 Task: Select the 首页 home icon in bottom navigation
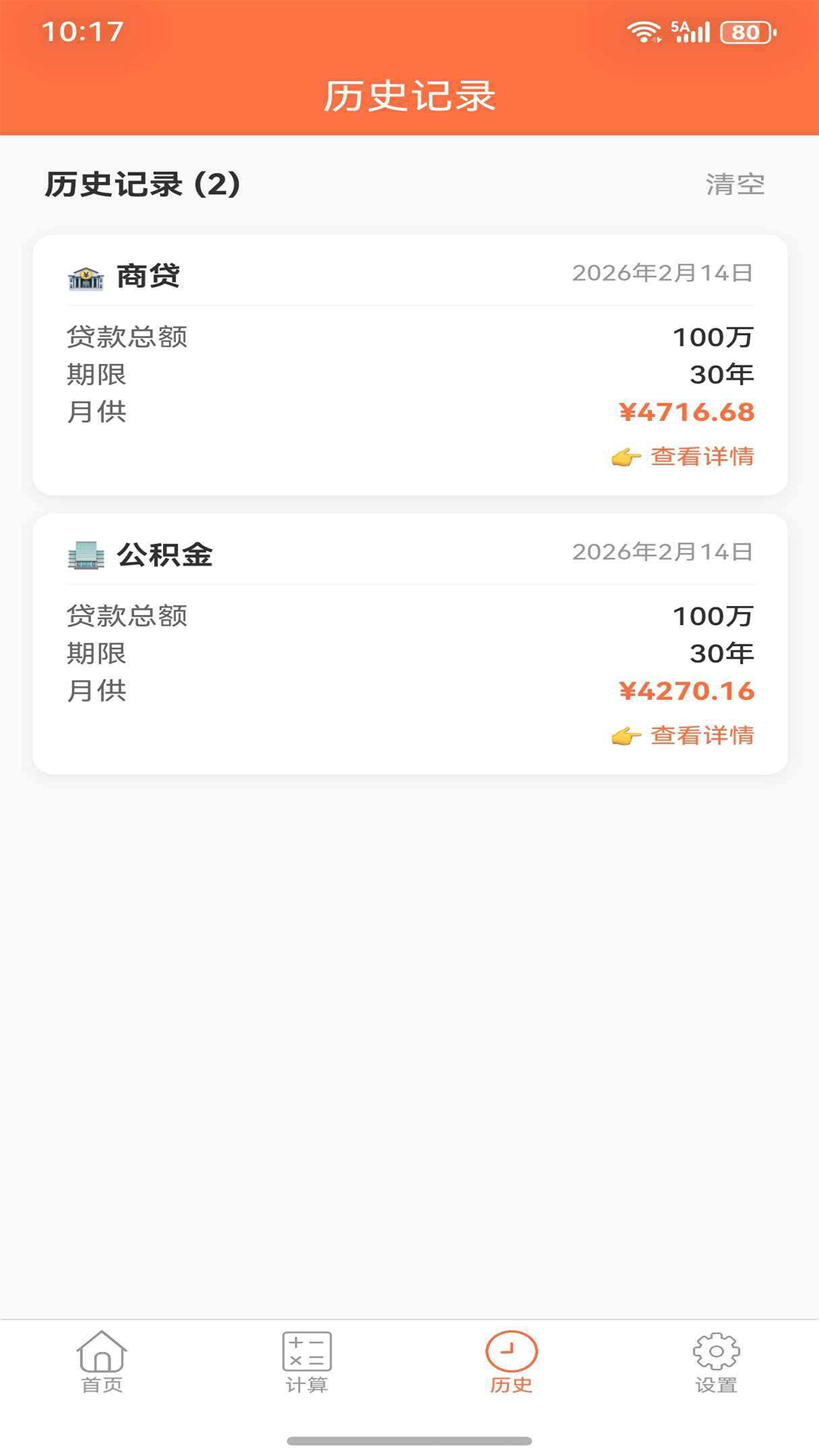pos(102,1357)
